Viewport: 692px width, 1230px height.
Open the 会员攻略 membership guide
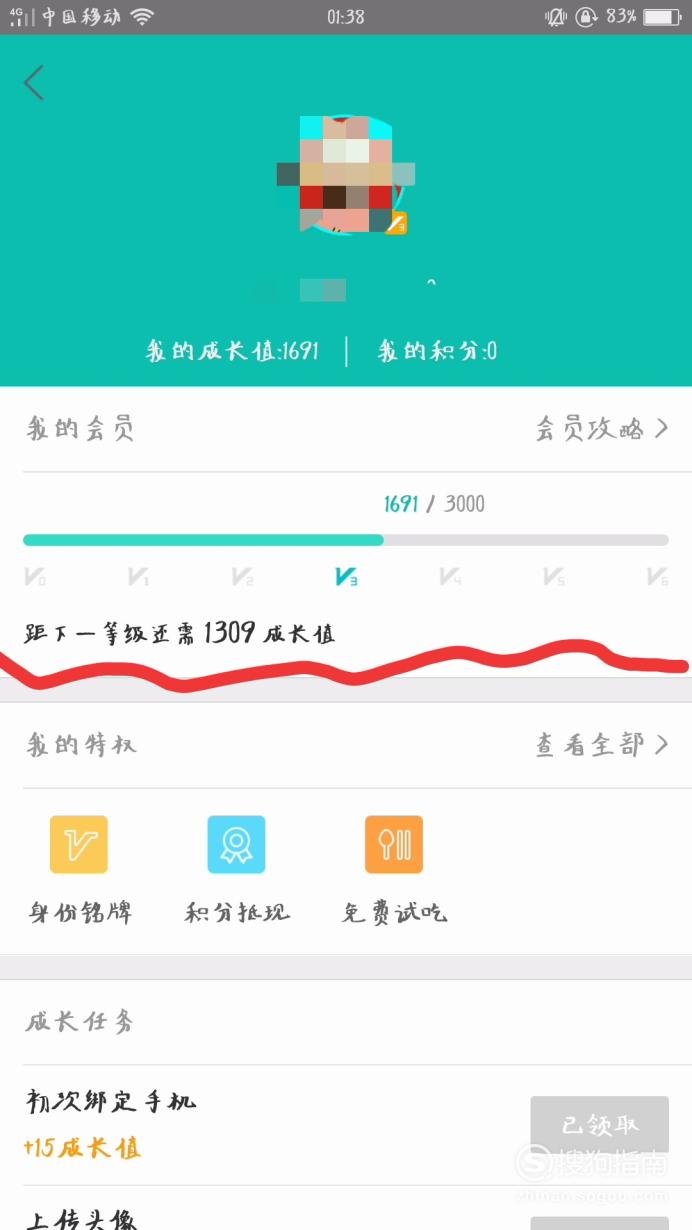coord(602,429)
